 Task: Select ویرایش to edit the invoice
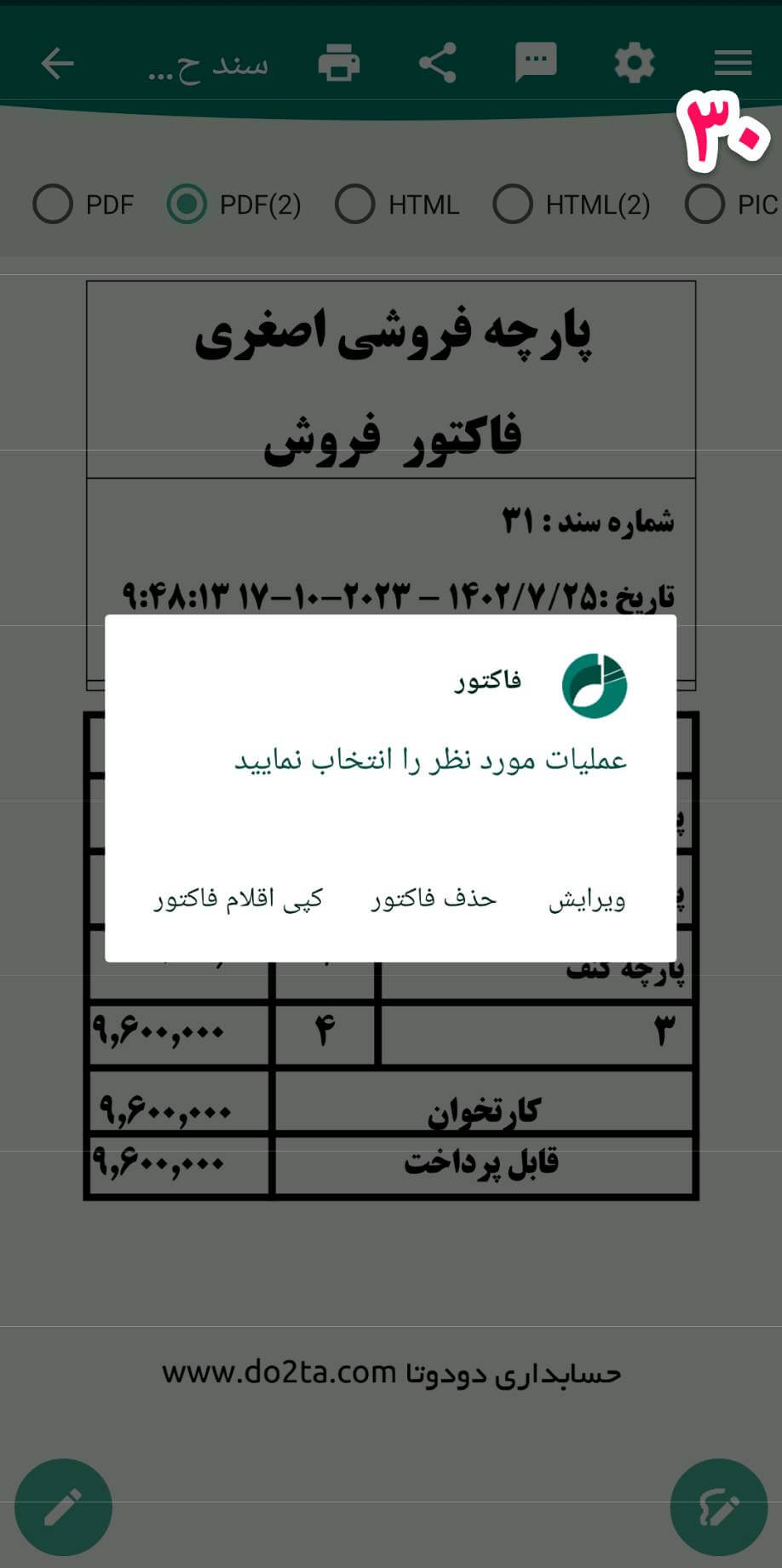click(x=586, y=900)
